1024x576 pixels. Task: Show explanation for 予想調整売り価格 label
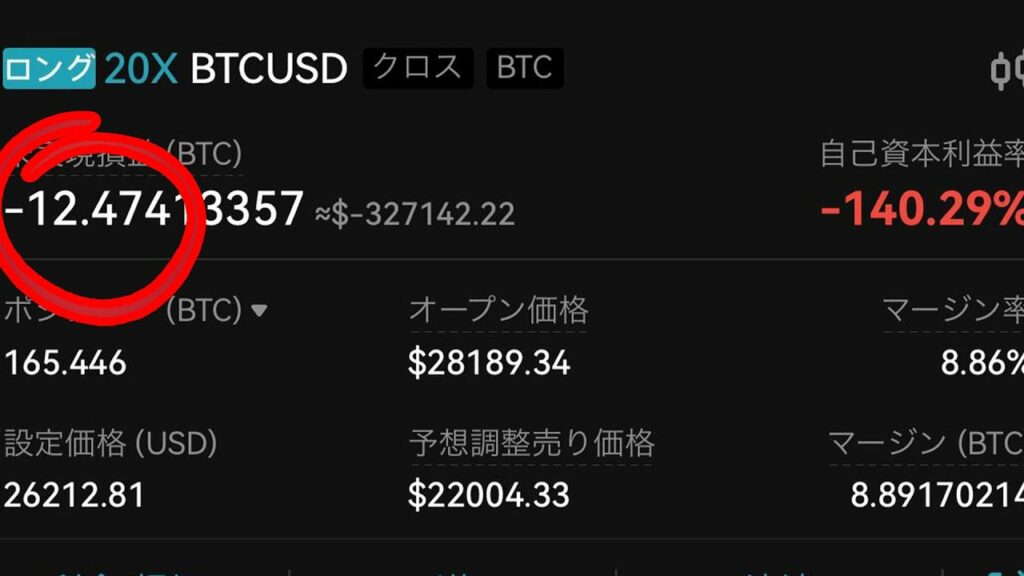tap(531, 442)
